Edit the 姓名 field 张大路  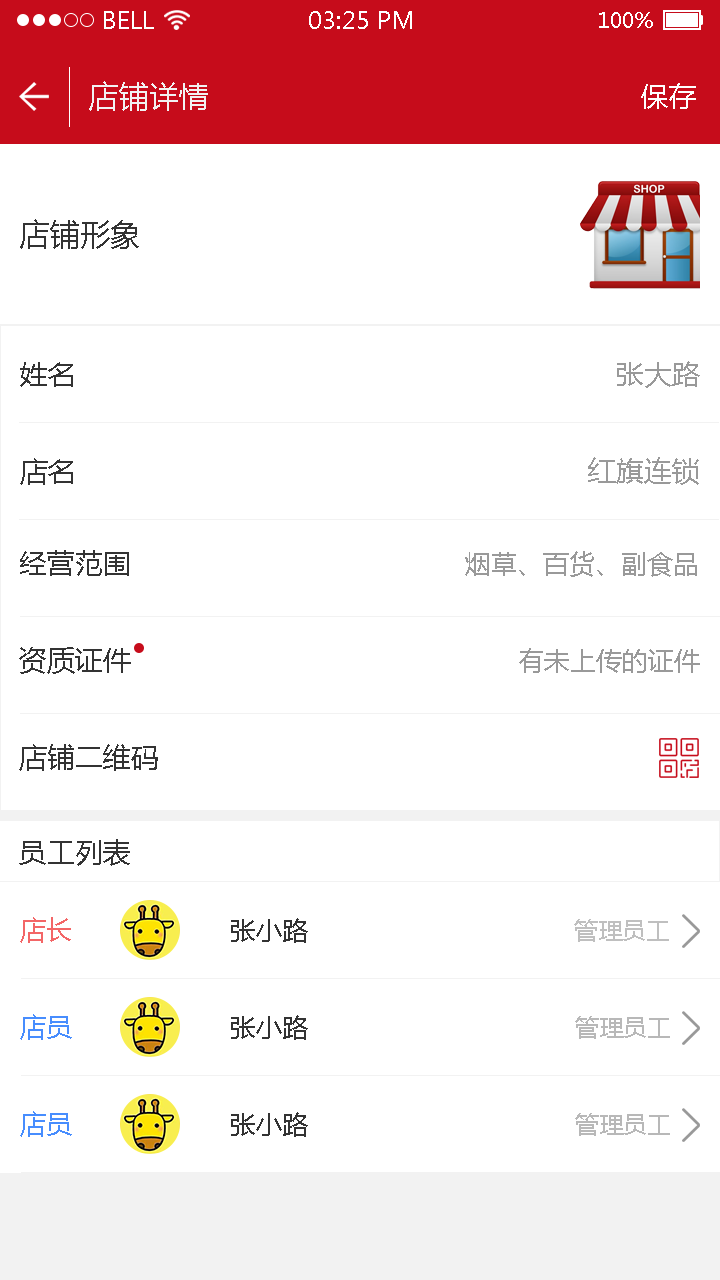pos(657,375)
